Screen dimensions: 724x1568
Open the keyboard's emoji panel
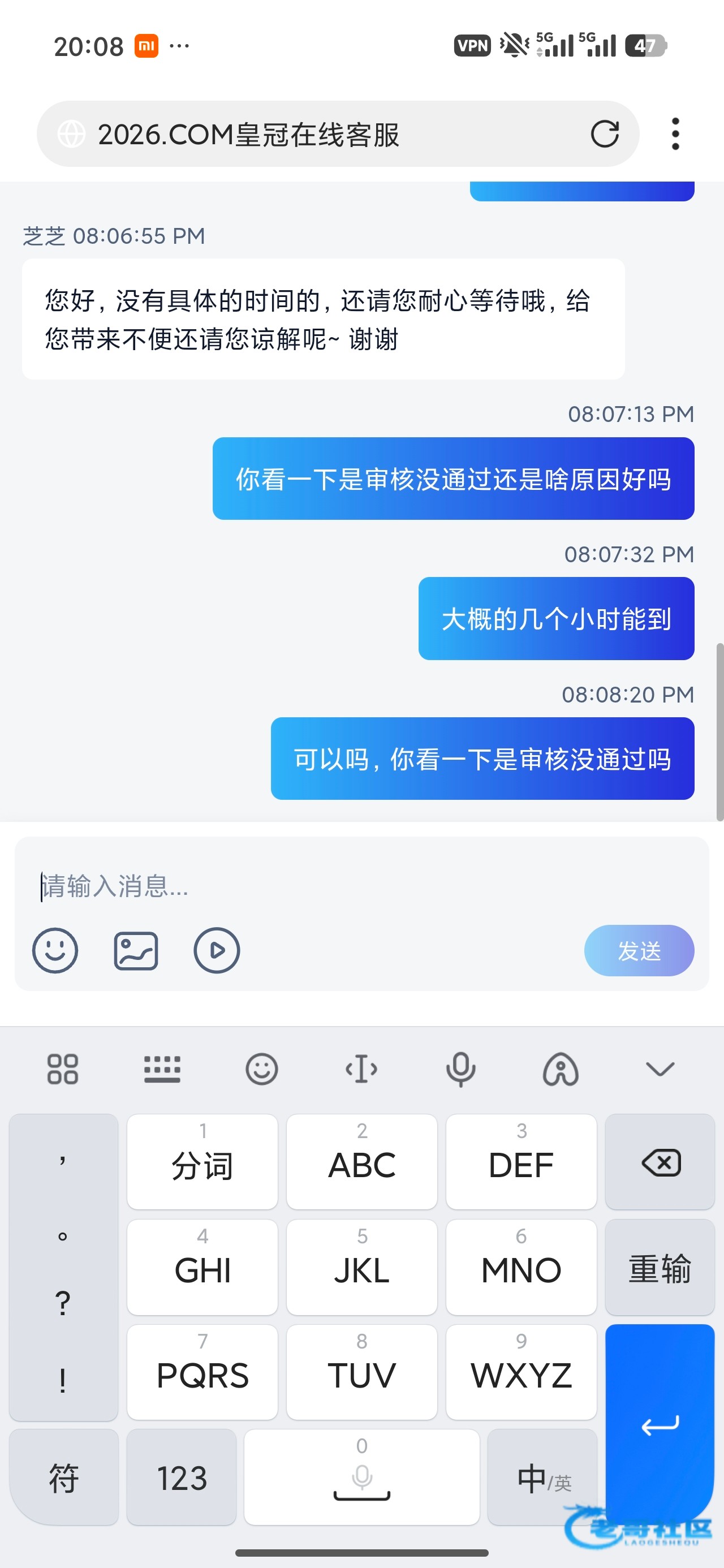coord(262,1069)
